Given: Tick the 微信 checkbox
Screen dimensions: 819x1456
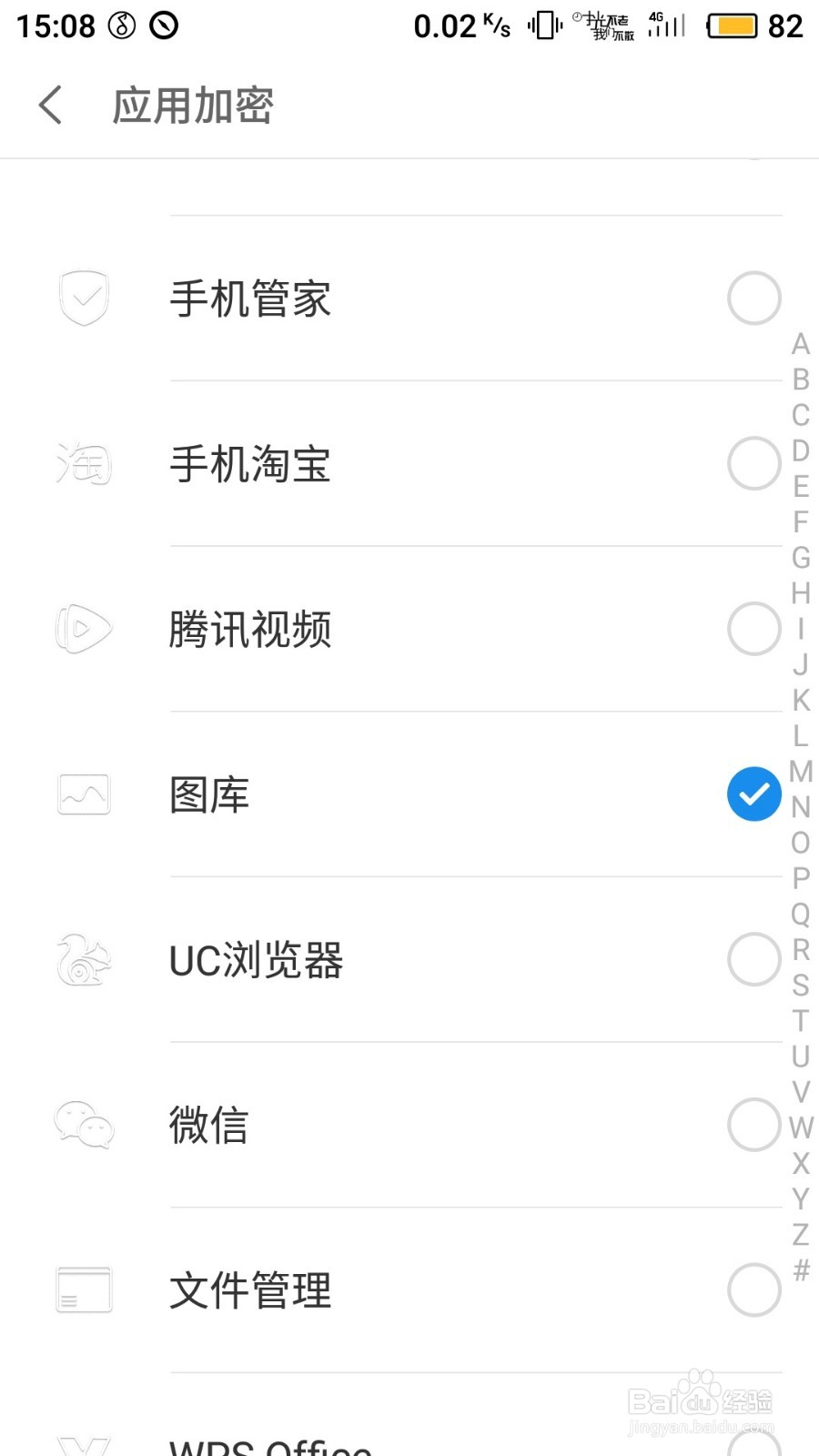Looking at the screenshot, I should point(753,1125).
